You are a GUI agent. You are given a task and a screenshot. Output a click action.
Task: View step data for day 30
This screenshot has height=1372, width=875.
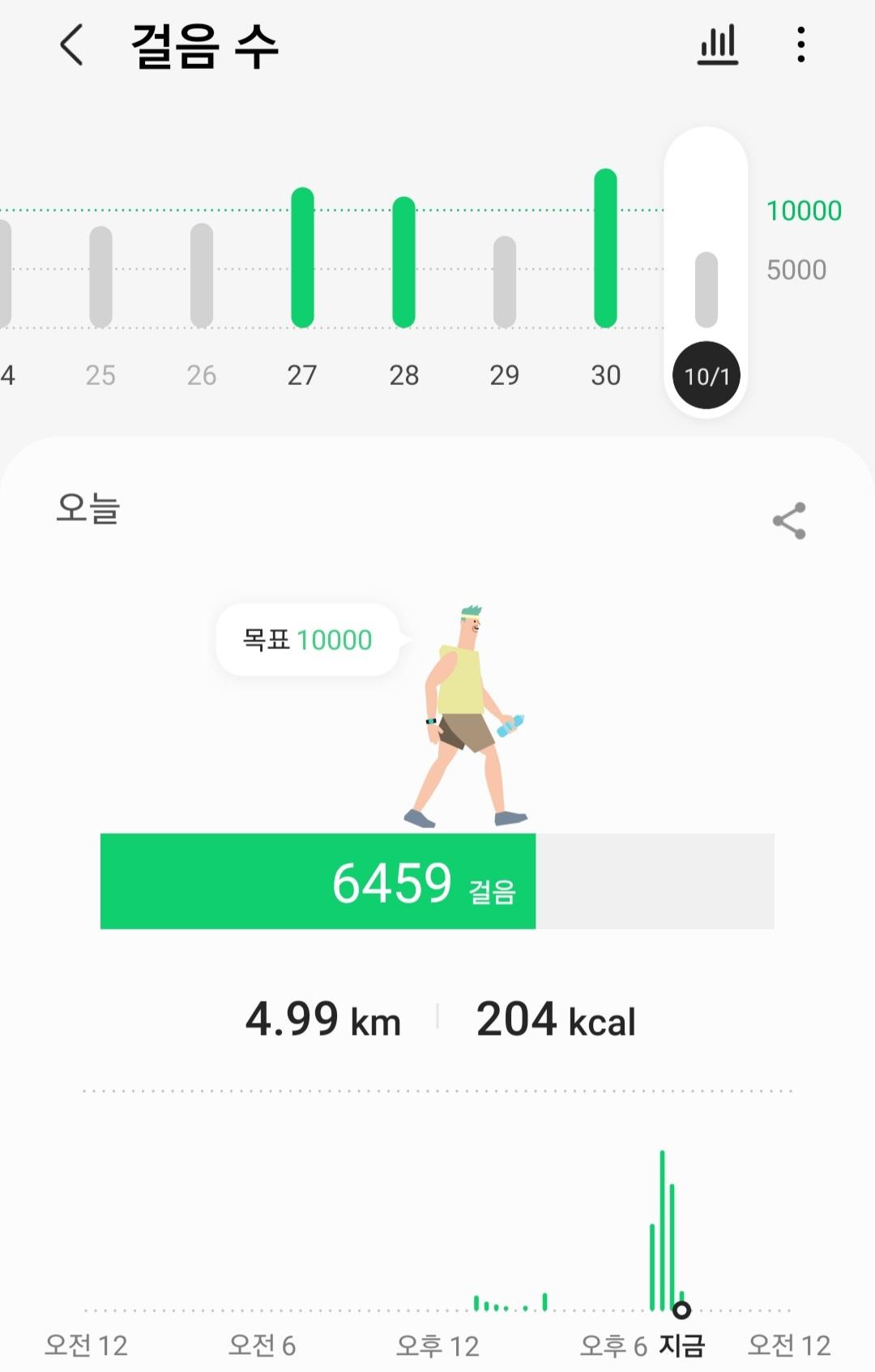coord(605,248)
